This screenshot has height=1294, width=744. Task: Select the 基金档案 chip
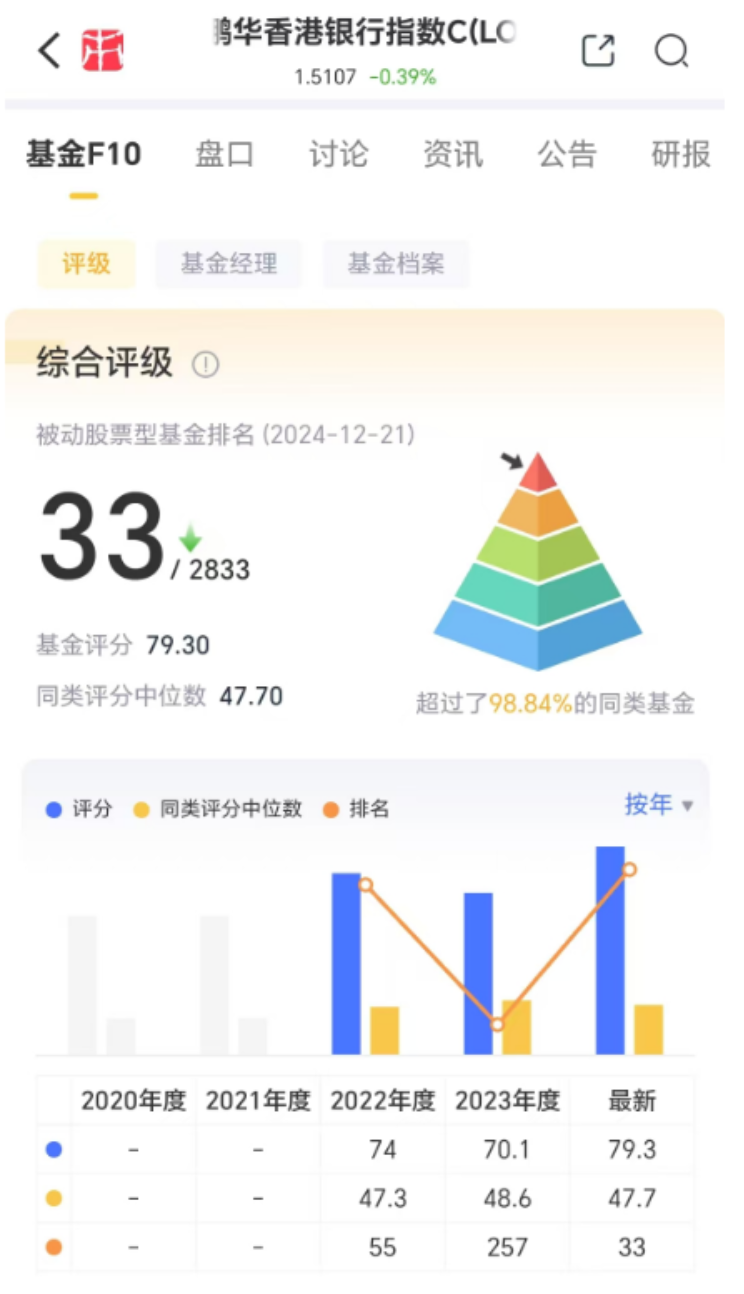[x=396, y=264]
